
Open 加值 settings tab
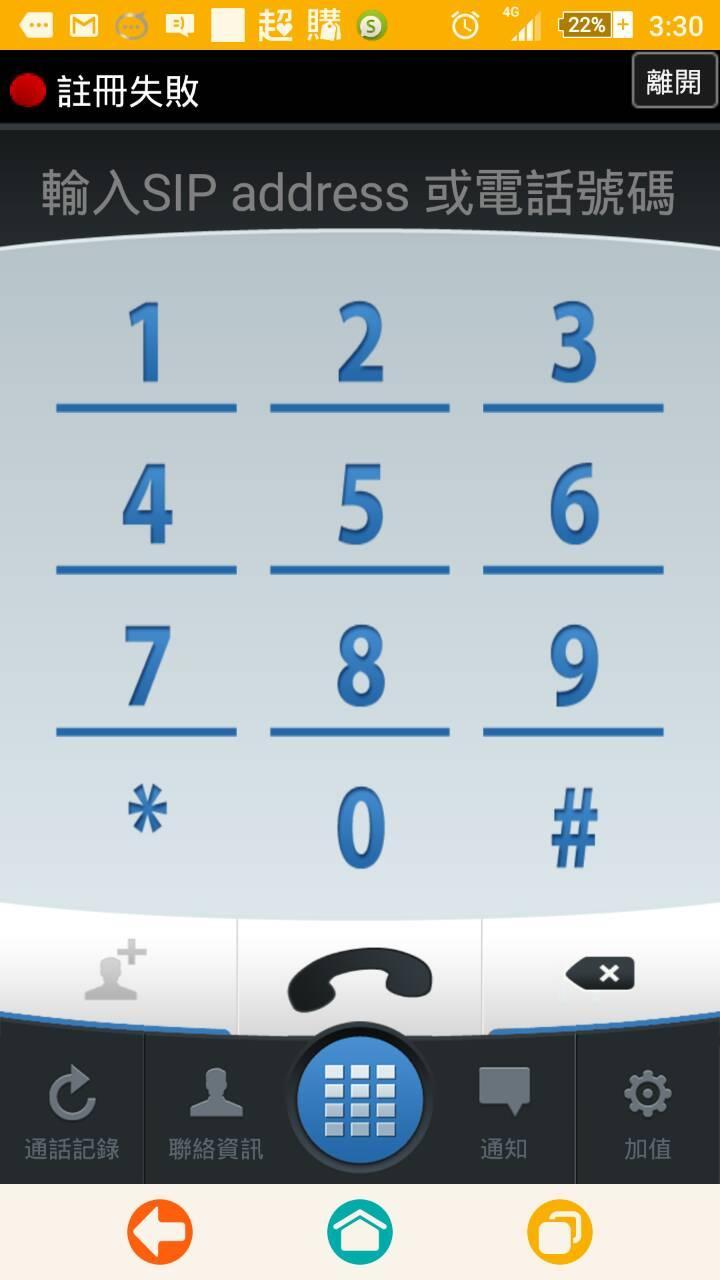[x=648, y=1110]
